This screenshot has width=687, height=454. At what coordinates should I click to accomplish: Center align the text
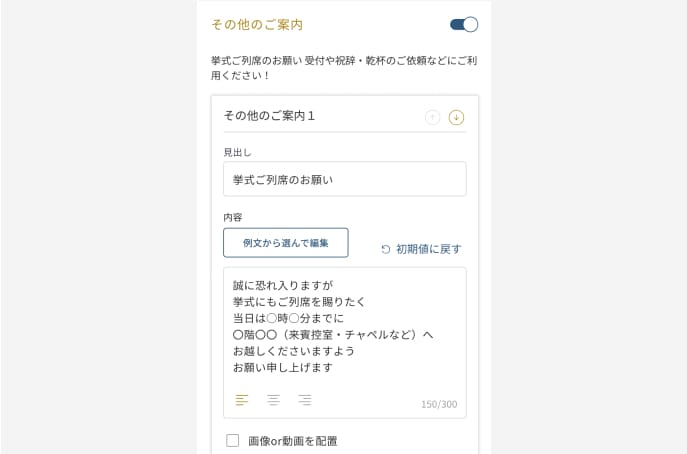273,400
